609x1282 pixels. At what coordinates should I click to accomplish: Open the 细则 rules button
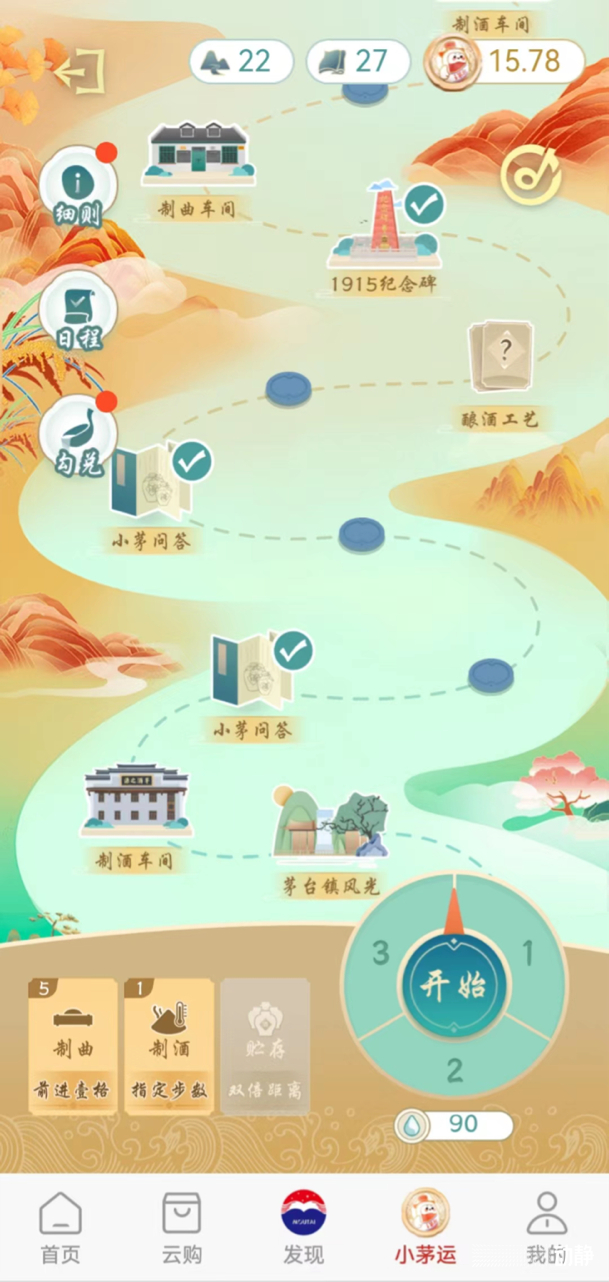[78, 187]
